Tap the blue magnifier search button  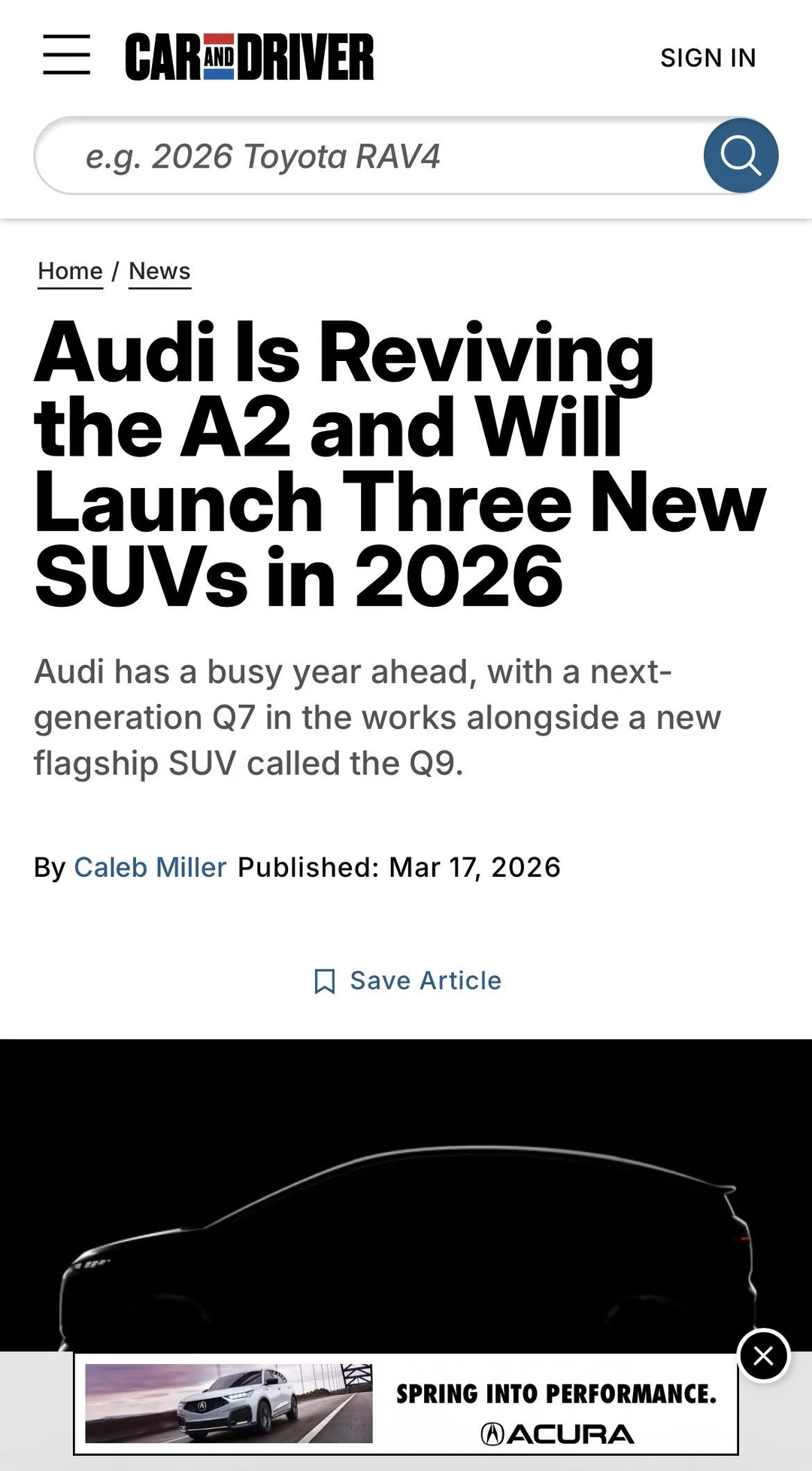(x=740, y=156)
